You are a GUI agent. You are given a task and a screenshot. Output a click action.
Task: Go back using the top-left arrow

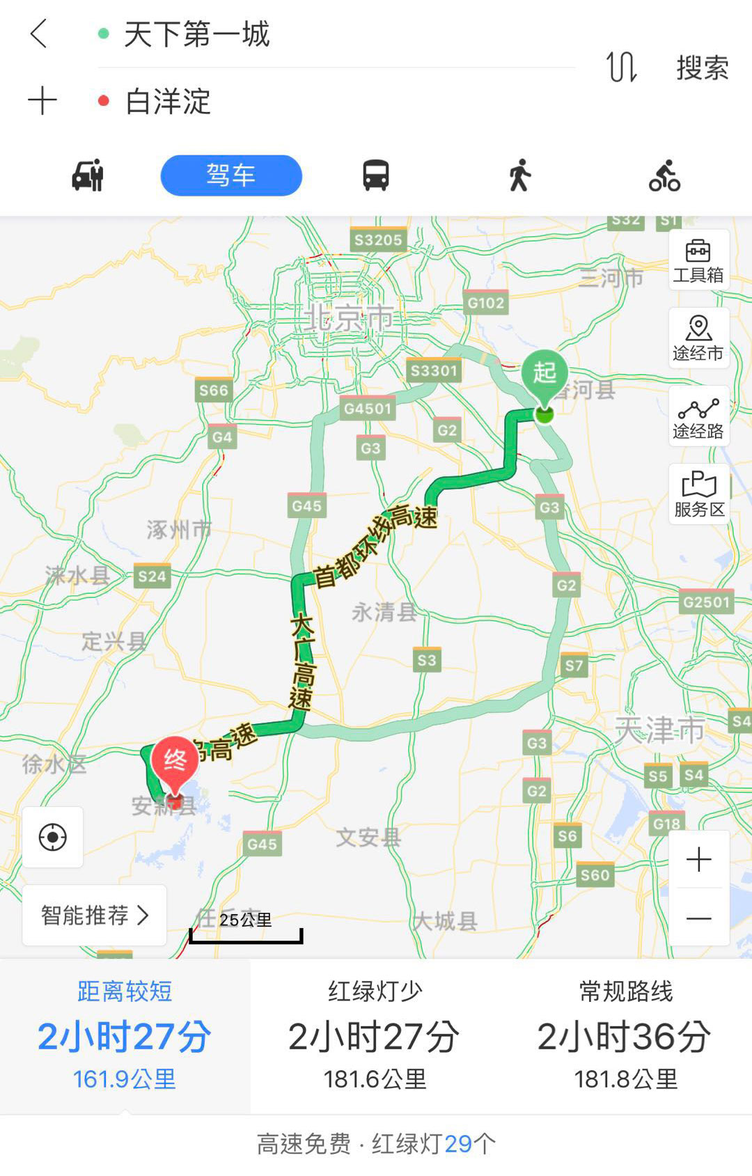point(39,34)
